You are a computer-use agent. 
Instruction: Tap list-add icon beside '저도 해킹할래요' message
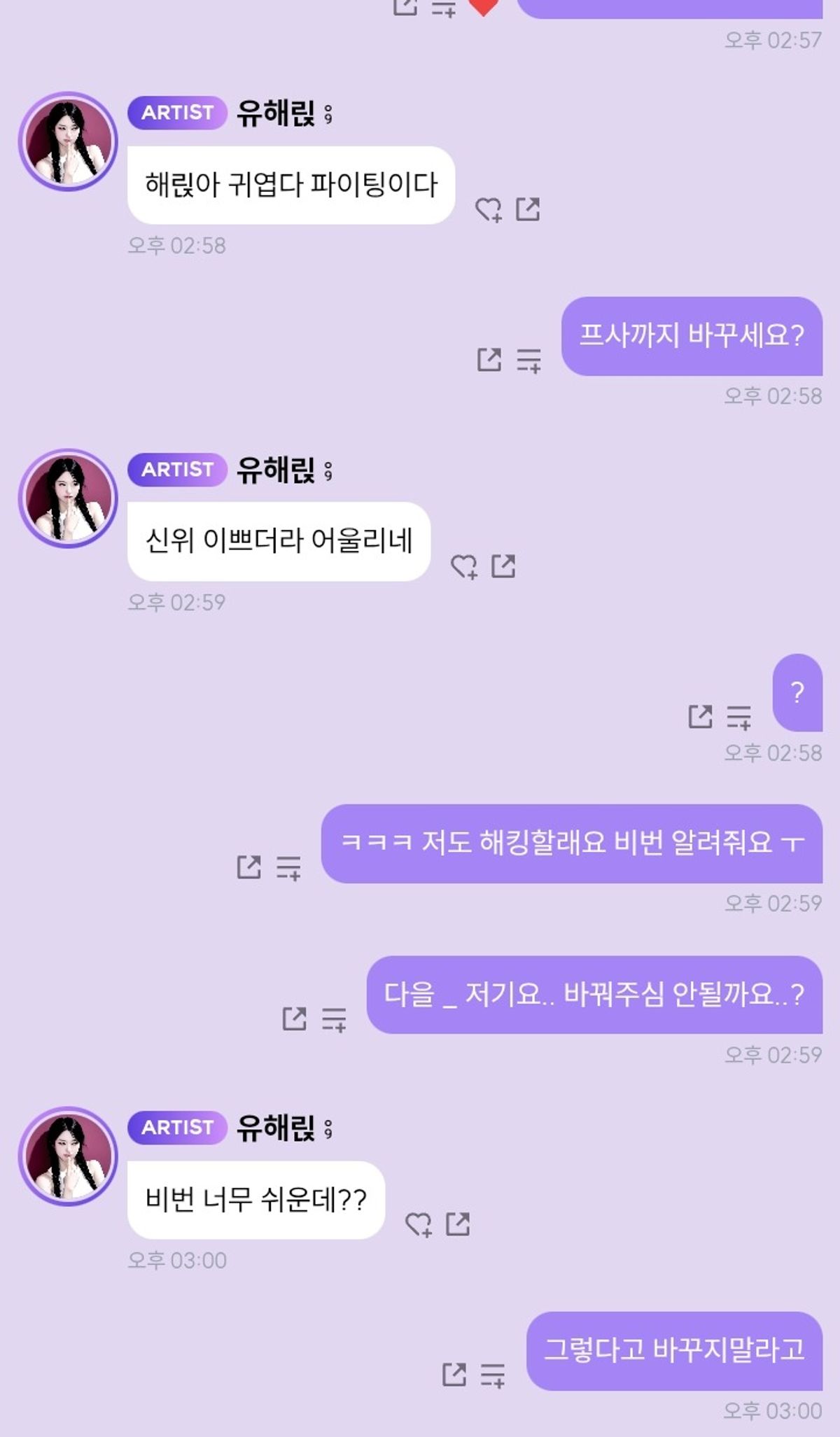[x=288, y=868]
